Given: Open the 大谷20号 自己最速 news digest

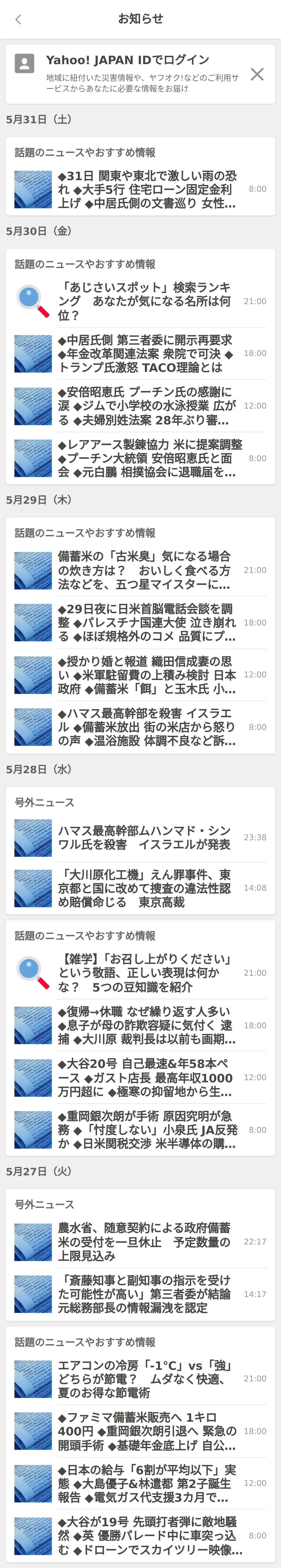Looking at the screenshot, I should (146, 1077).
